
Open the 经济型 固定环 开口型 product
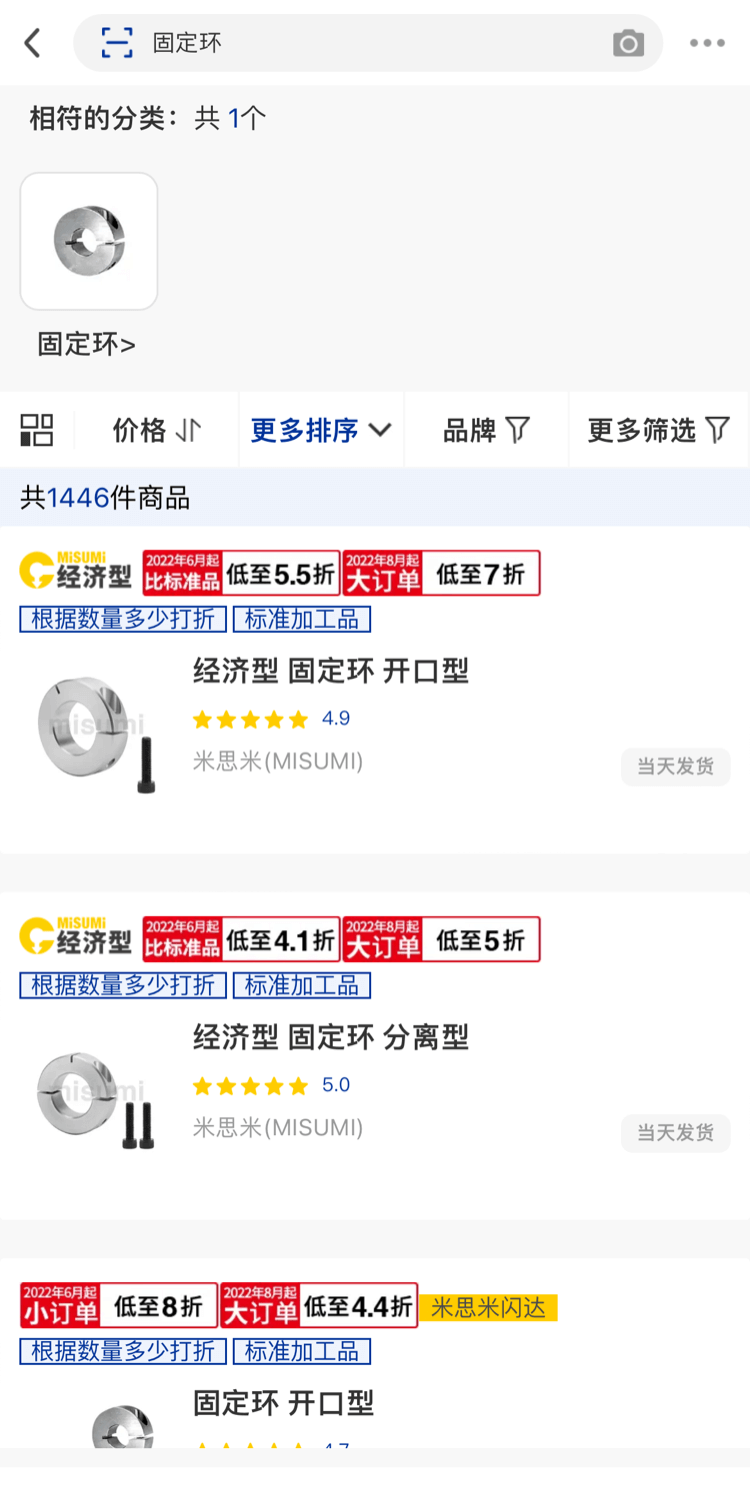pos(330,671)
